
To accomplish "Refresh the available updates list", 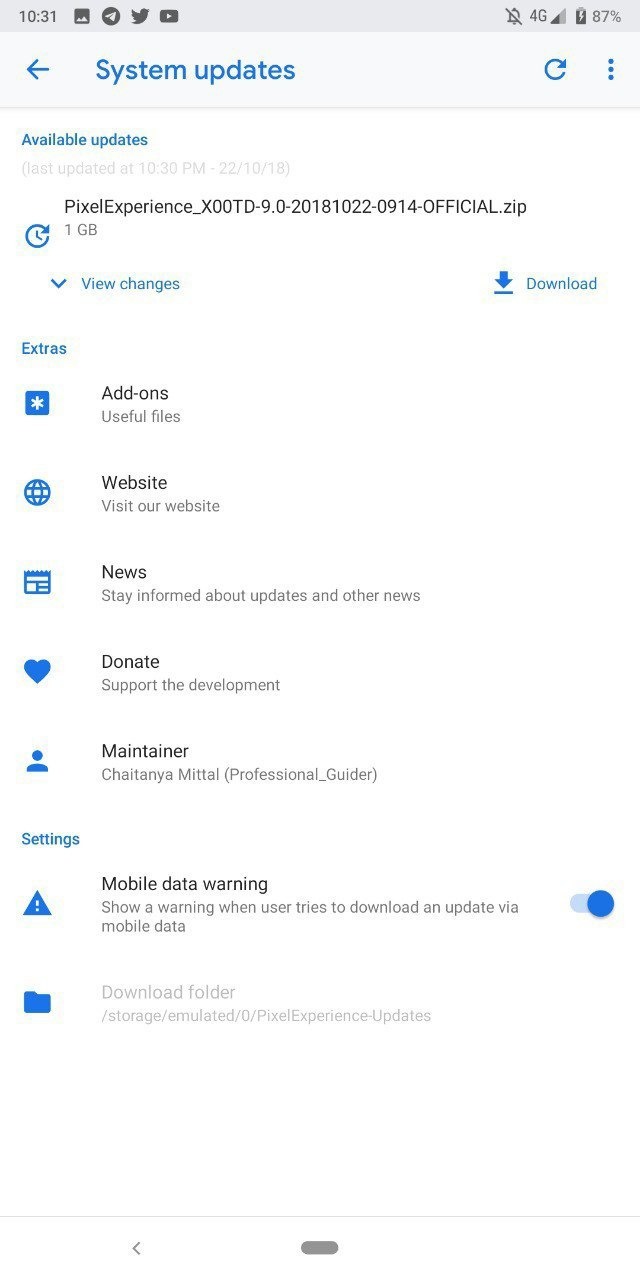I will pyautogui.click(x=555, y=69).
